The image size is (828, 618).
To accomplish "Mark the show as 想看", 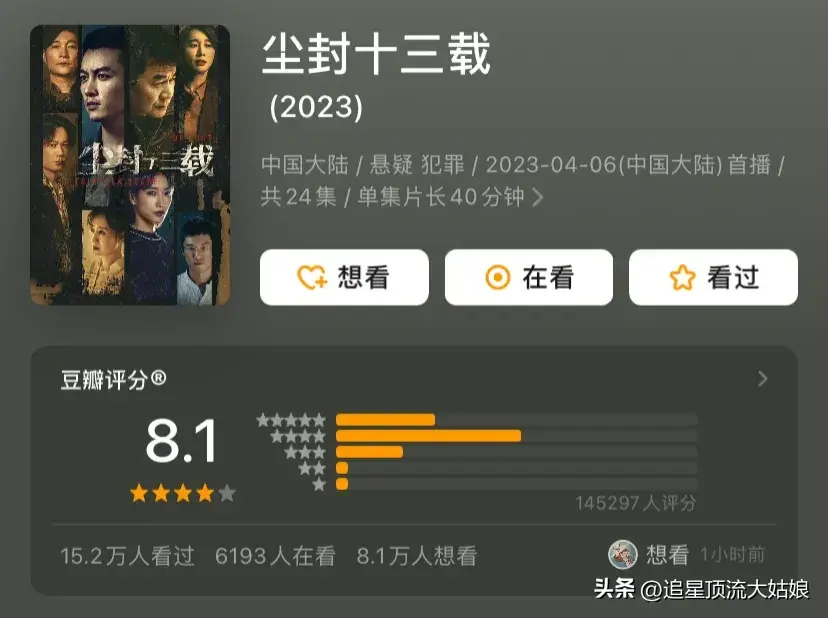I will pos(344,277).
